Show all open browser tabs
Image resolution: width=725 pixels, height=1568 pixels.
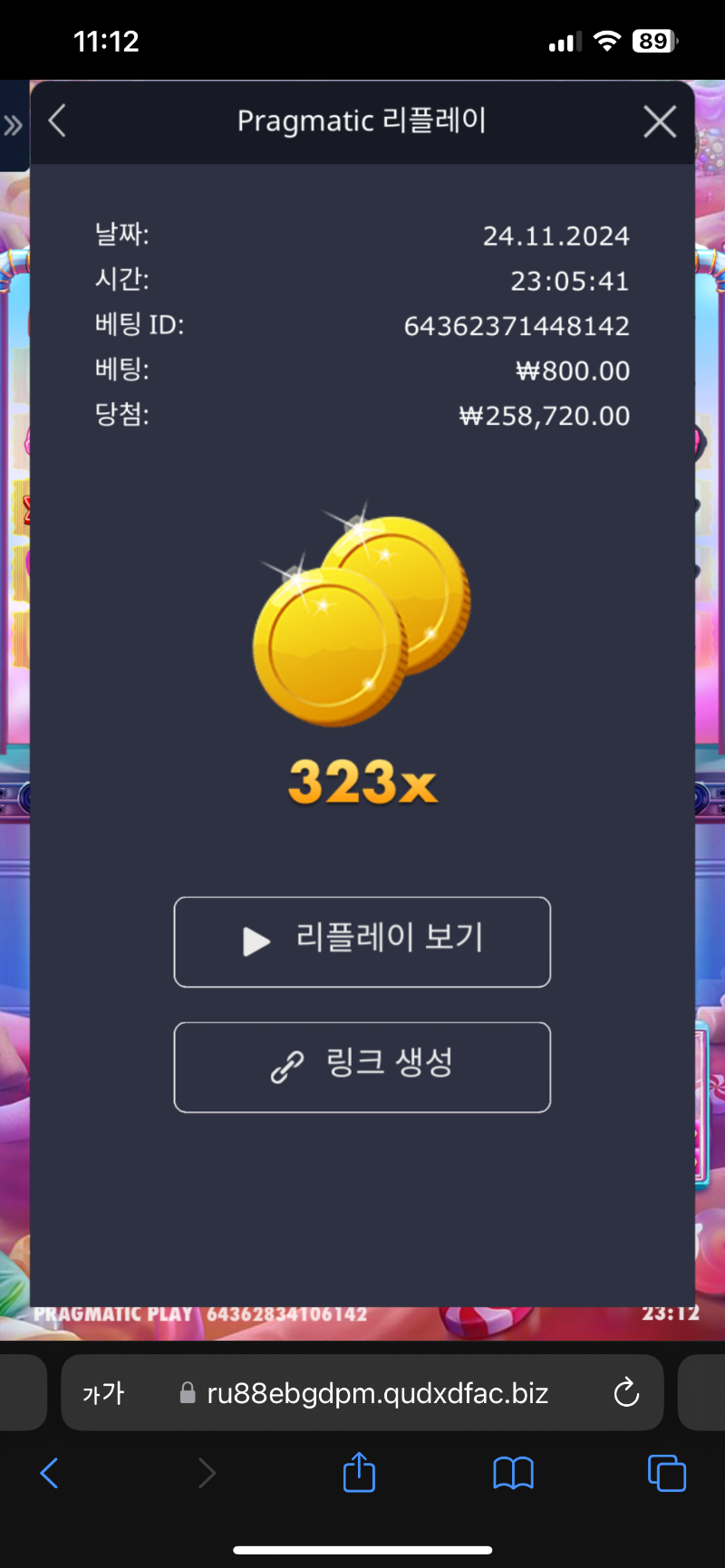[x=666, y=1473]
